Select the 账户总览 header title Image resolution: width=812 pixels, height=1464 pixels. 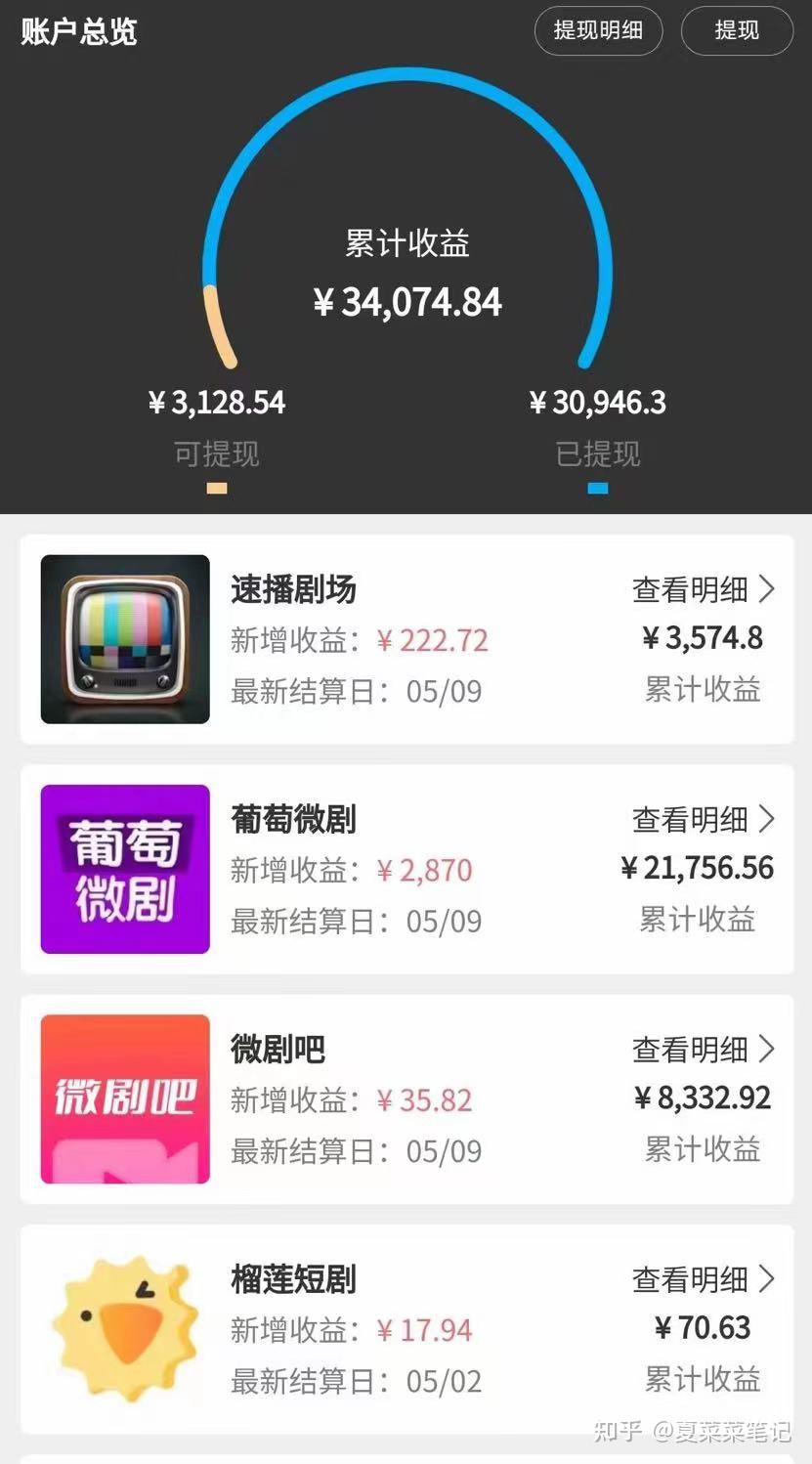(77, 32)
